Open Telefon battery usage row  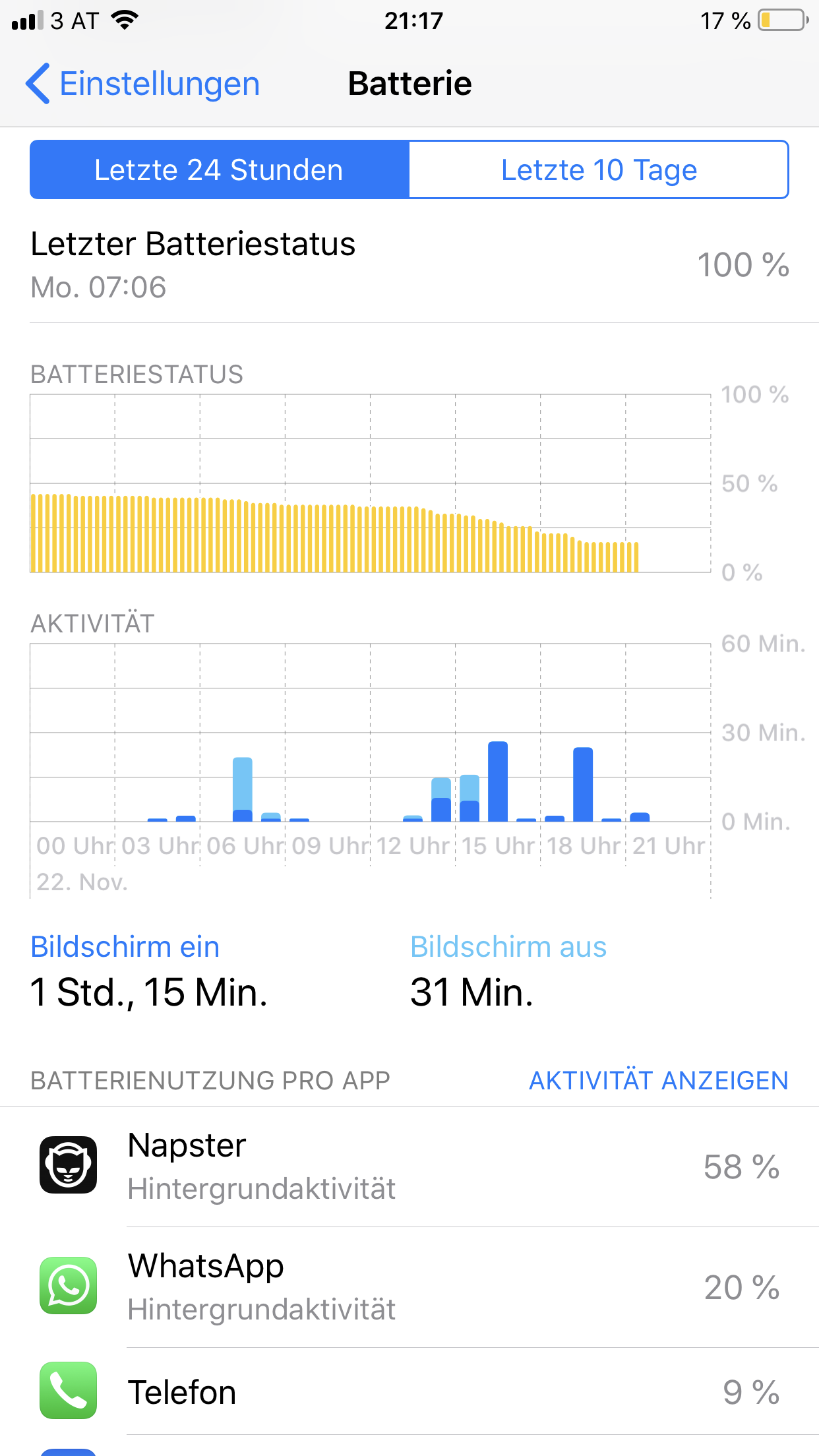[x=409, y=1392]
